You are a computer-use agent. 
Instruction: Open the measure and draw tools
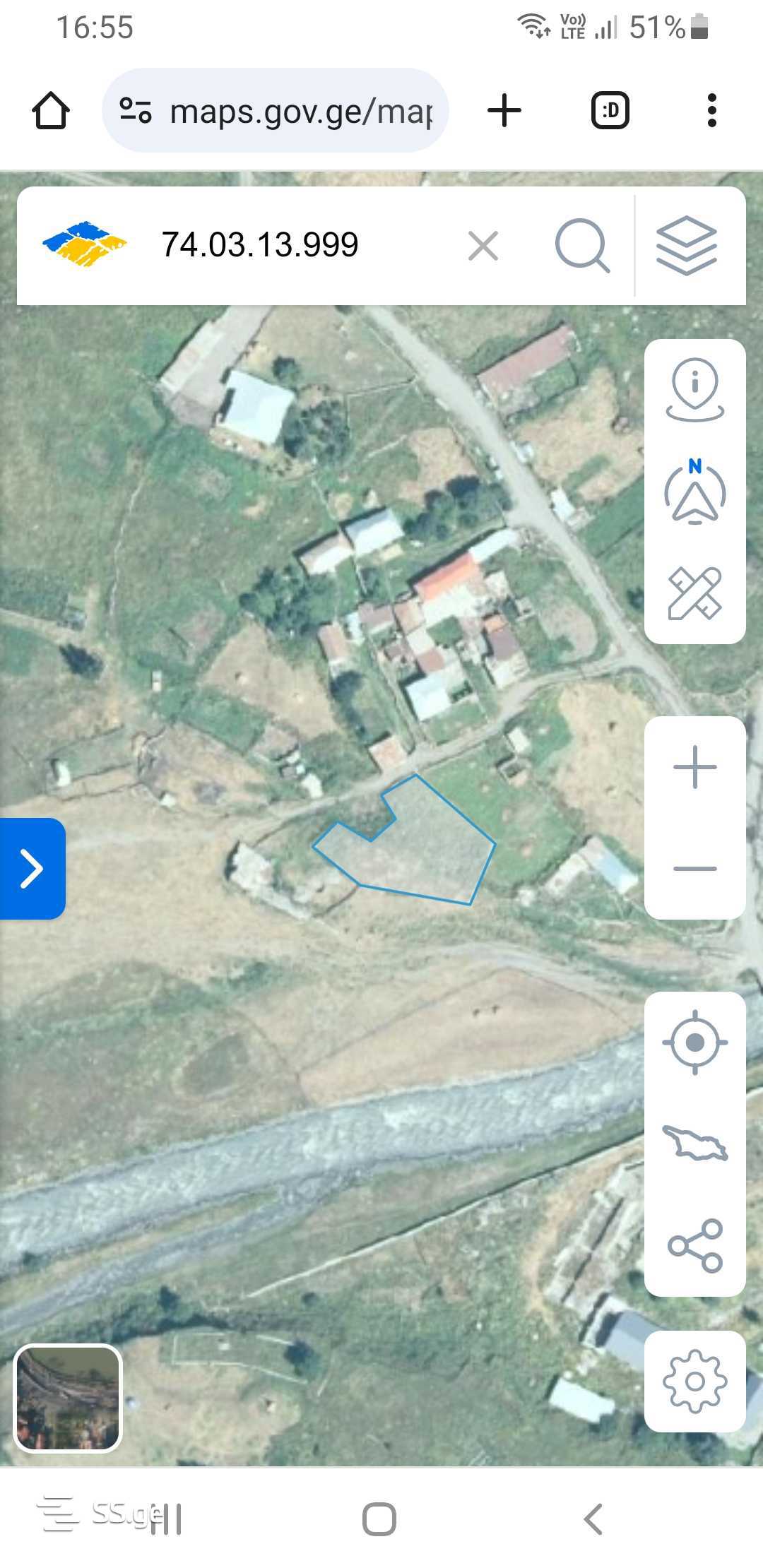click(695, 593)
